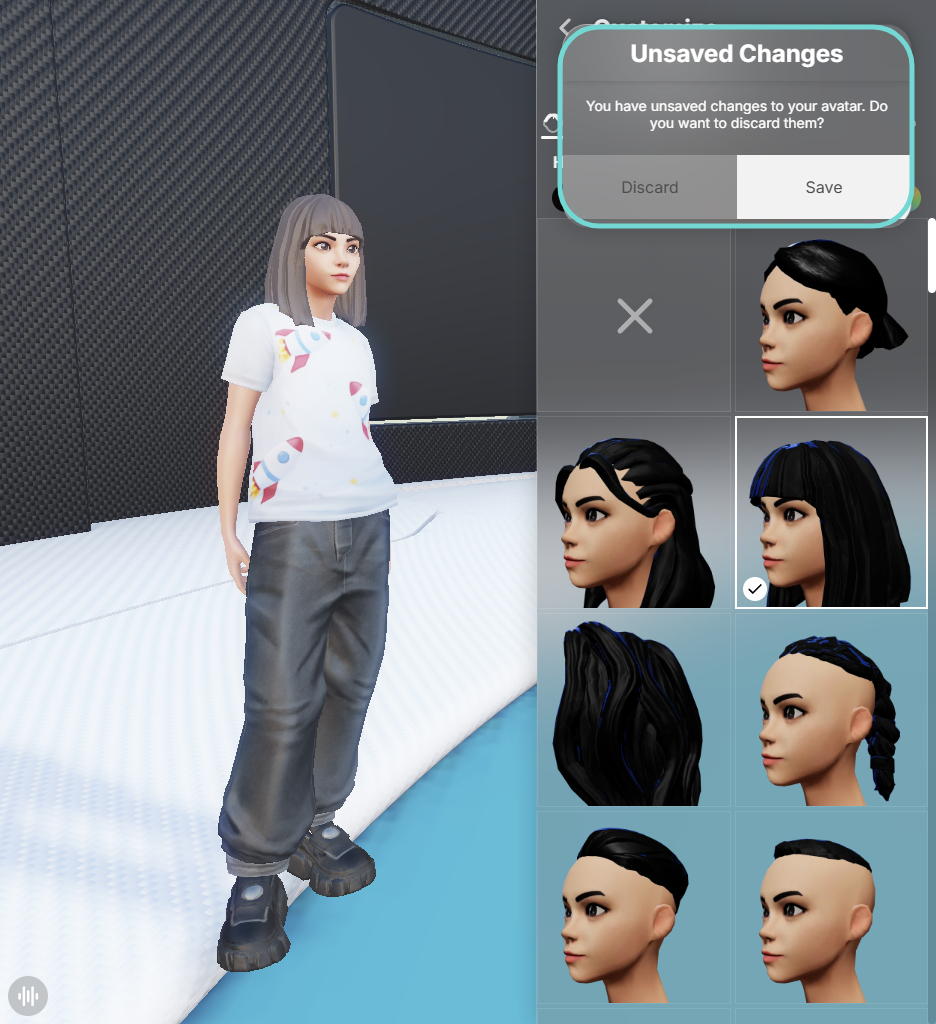Open the voice audio indicator
The width and height of the screenshot is (936, 1024).
click(29, 995)
